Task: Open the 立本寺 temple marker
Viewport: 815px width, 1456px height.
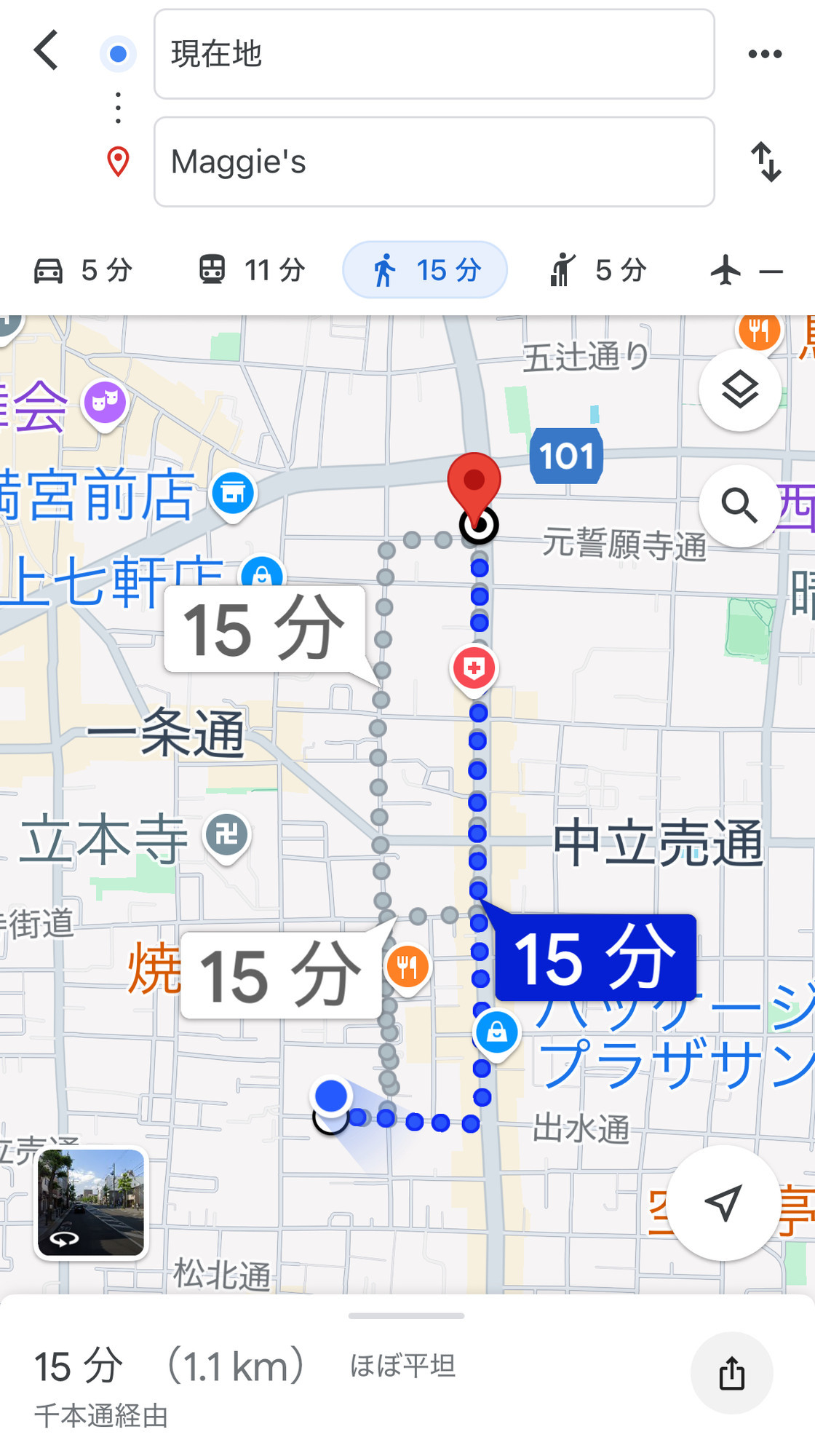Action: [x=227, y=836]
